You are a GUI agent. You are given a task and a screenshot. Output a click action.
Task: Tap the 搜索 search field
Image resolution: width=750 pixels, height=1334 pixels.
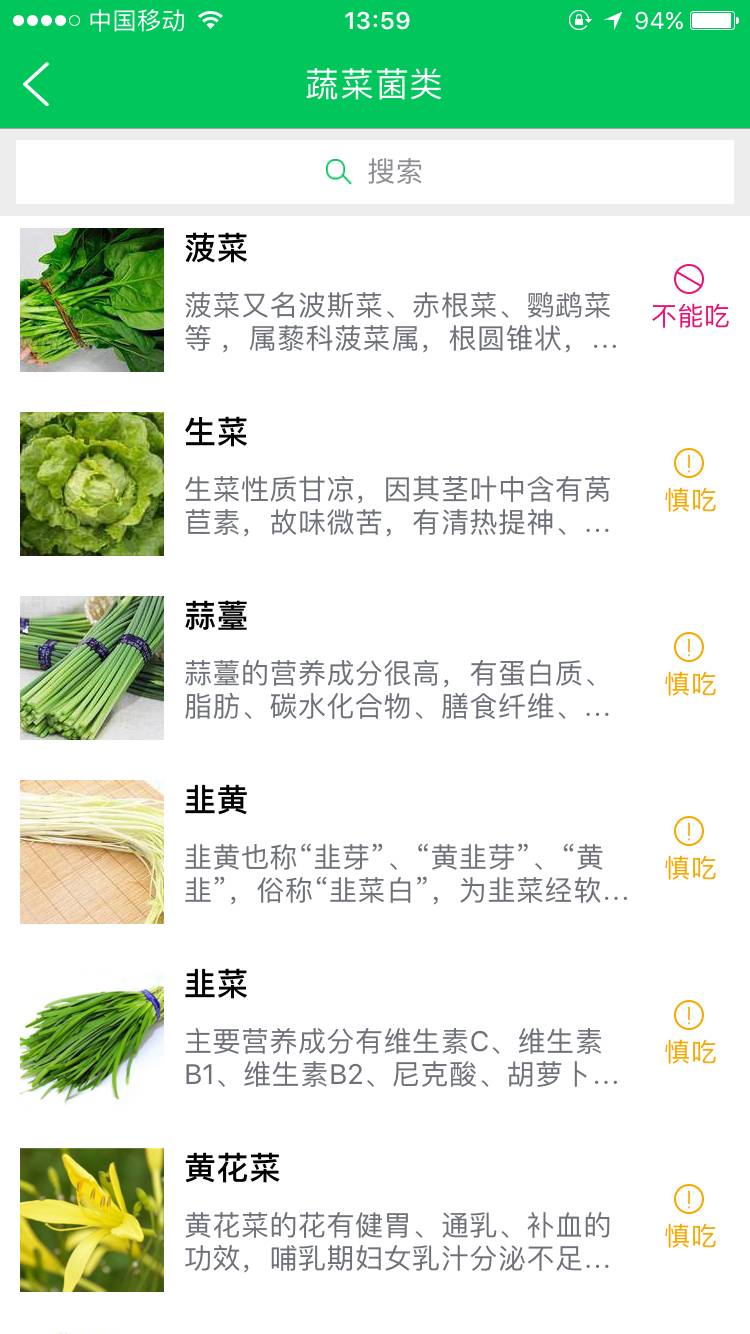375,172
